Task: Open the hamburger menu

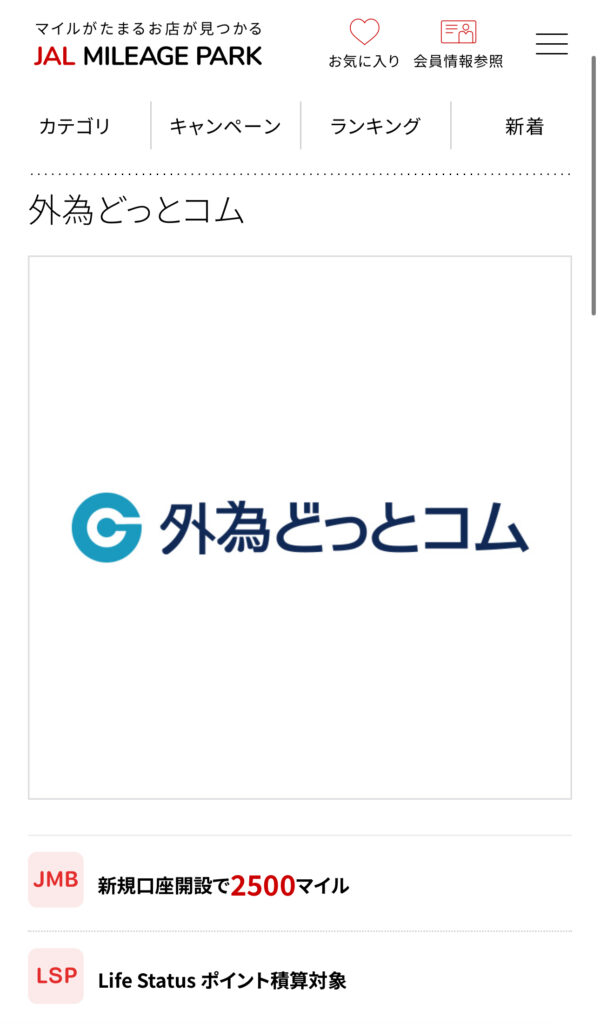Action: point(551,43)
